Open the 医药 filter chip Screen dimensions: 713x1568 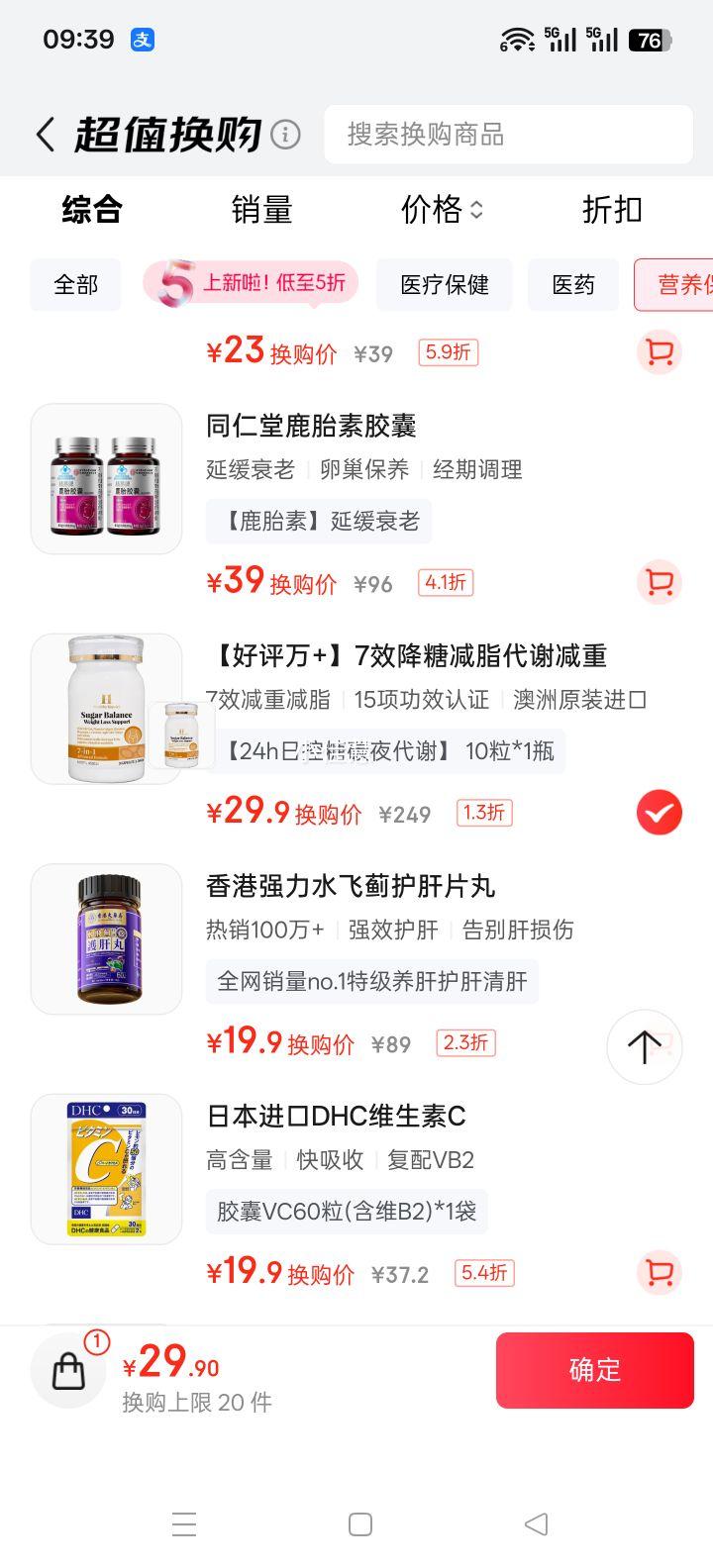tap(572, 284)
